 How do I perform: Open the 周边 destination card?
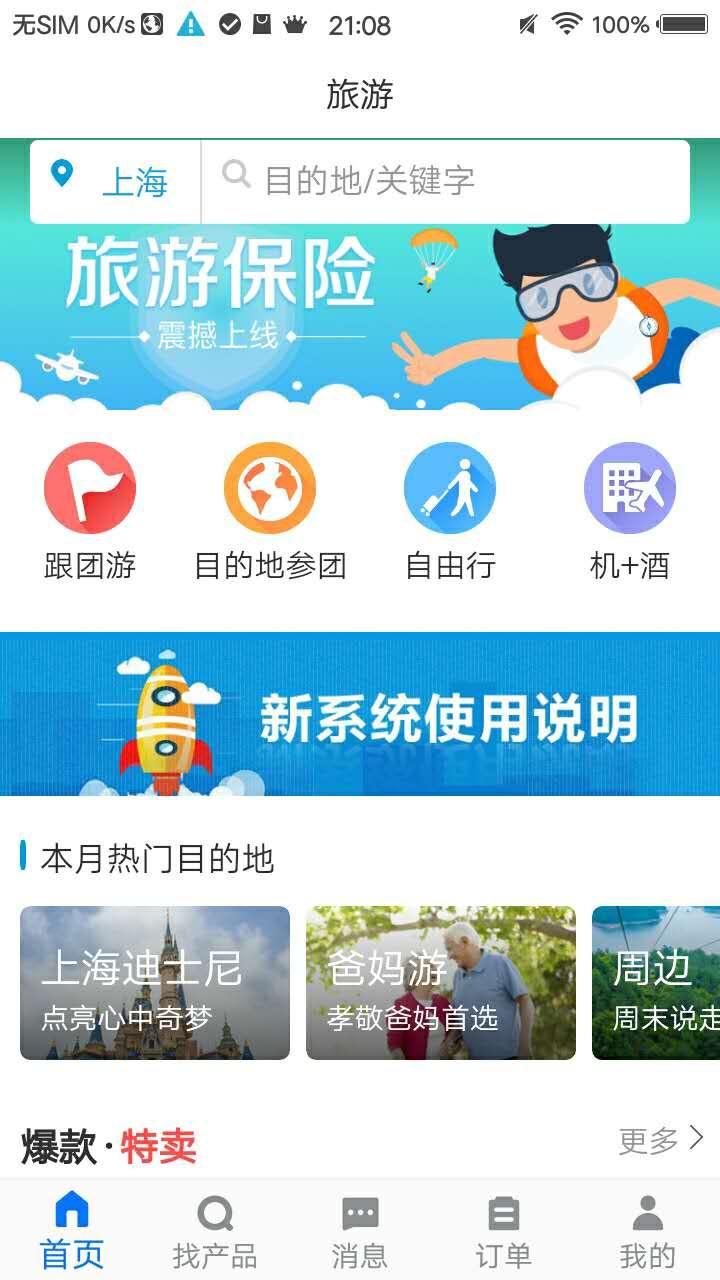tap(656, 983)
